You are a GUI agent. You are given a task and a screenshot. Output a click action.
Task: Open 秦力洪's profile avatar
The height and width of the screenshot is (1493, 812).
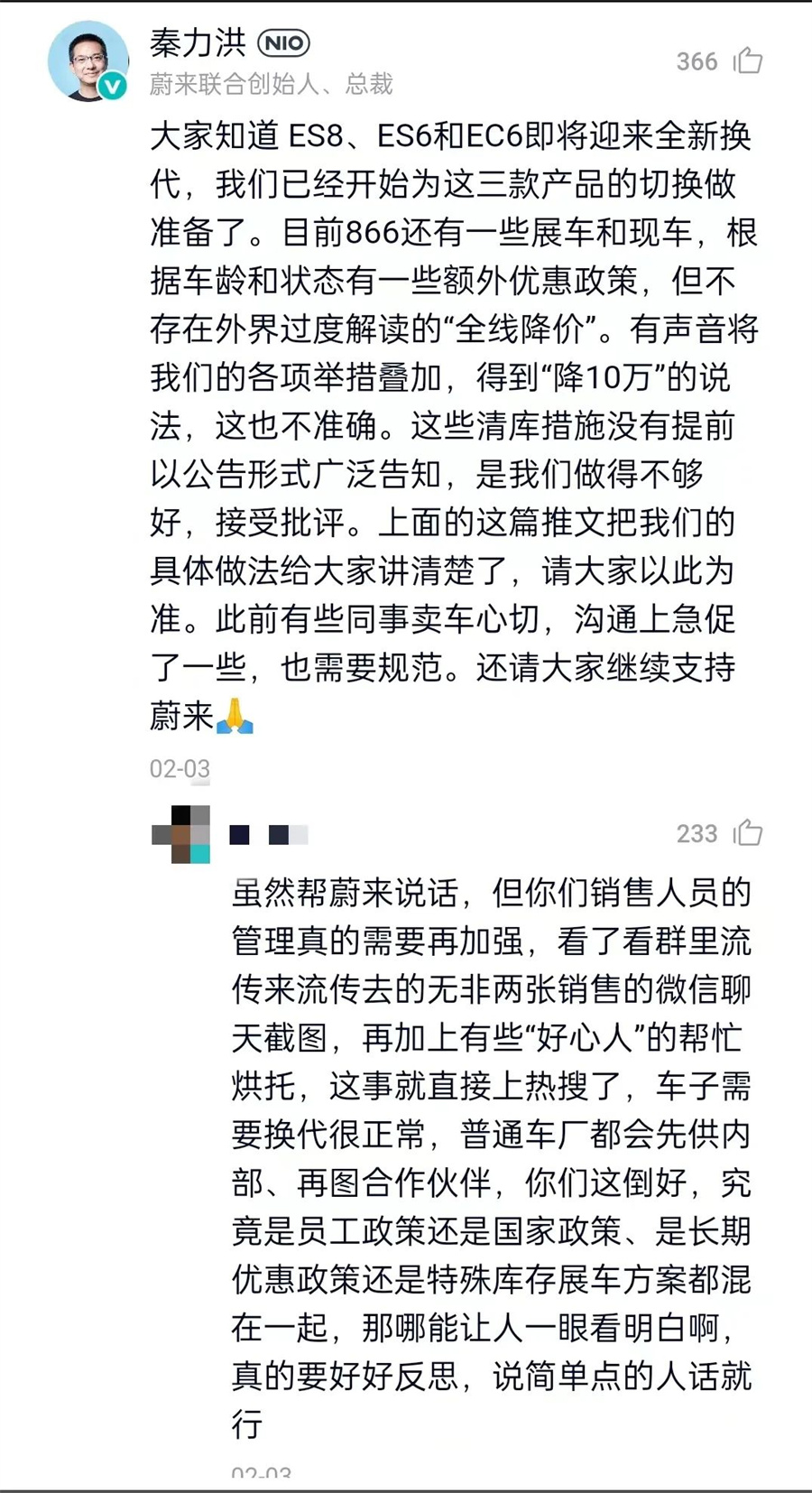(x=88, y=61)
